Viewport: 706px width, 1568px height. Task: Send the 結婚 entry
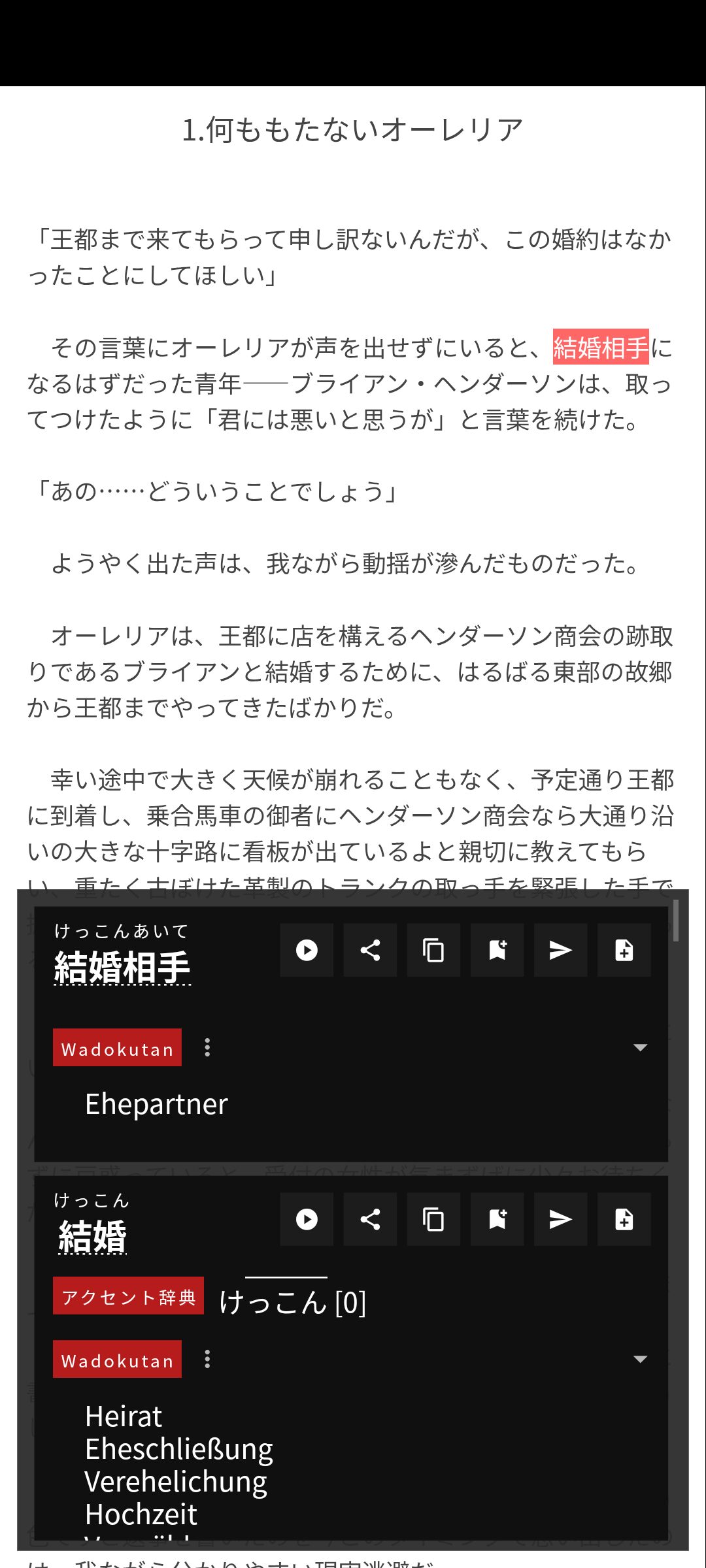tap(560, 1219)
